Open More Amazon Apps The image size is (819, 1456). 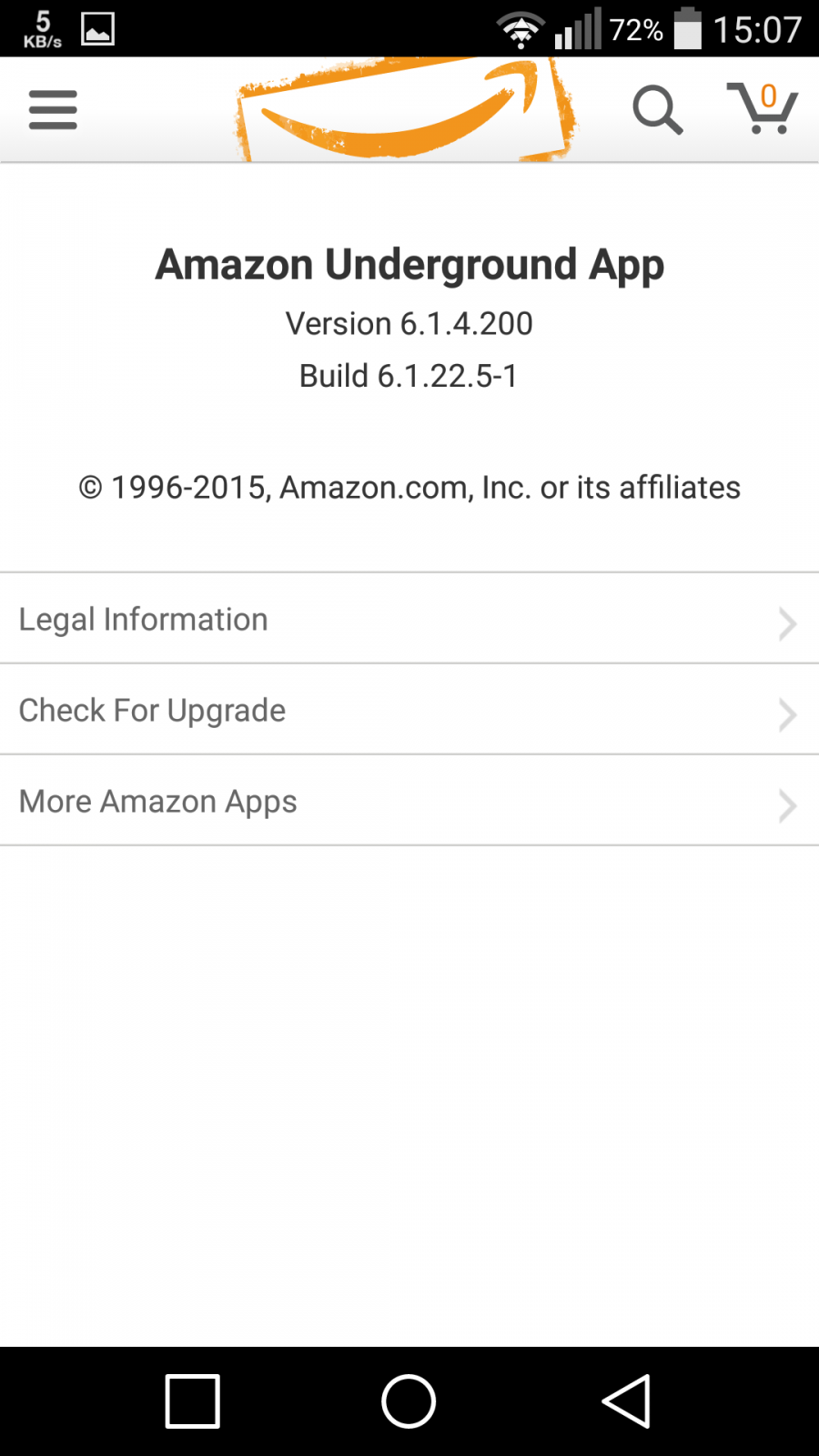[x=409, y=801]
